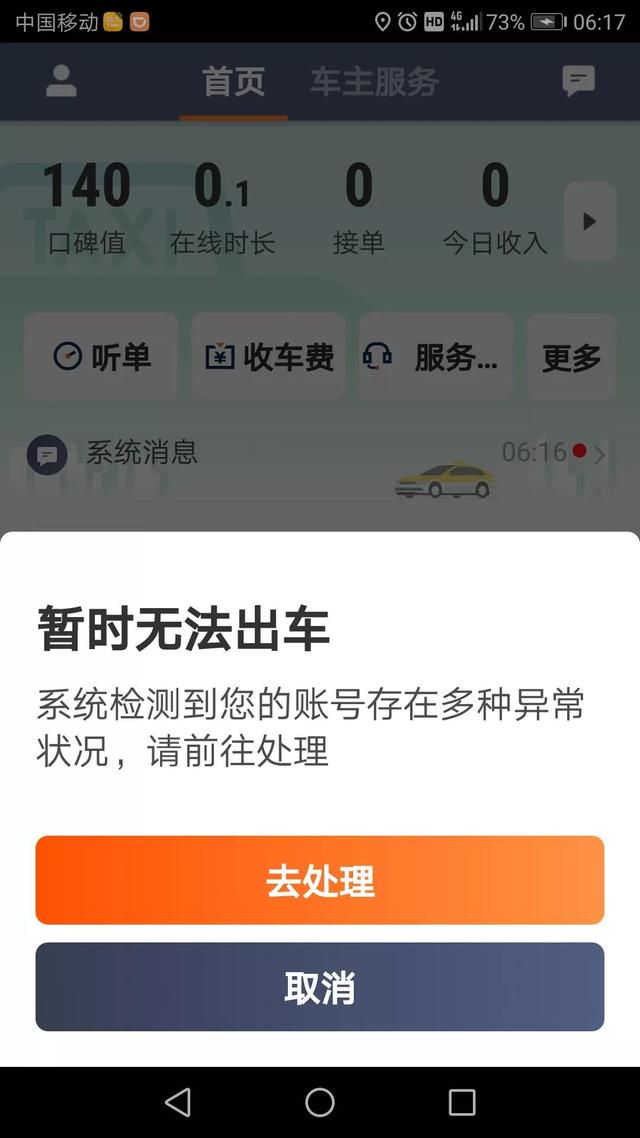Open the 服务 support button
Viewport: 640px width, 1138px height.
(435, 357)
